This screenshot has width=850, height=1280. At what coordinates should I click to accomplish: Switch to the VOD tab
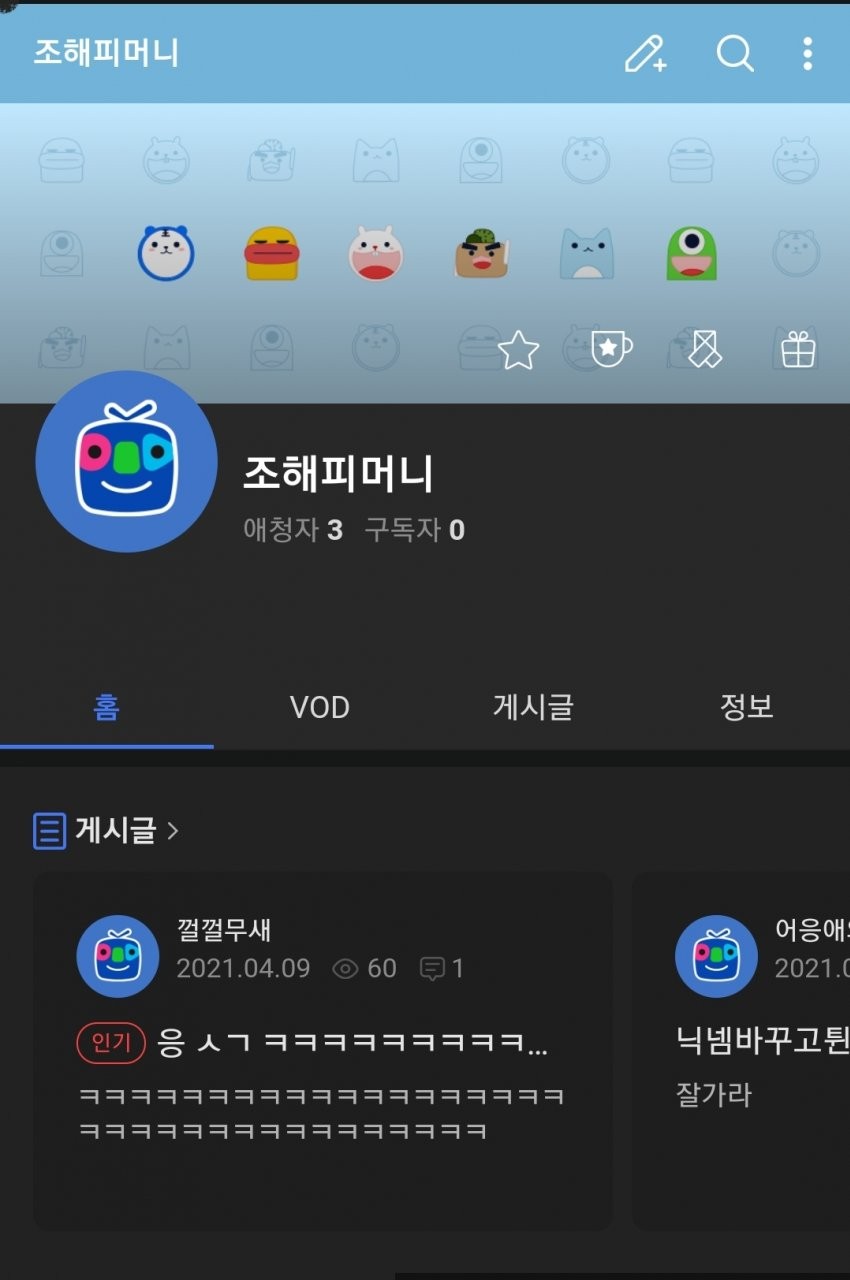click(x=319, y=708)
